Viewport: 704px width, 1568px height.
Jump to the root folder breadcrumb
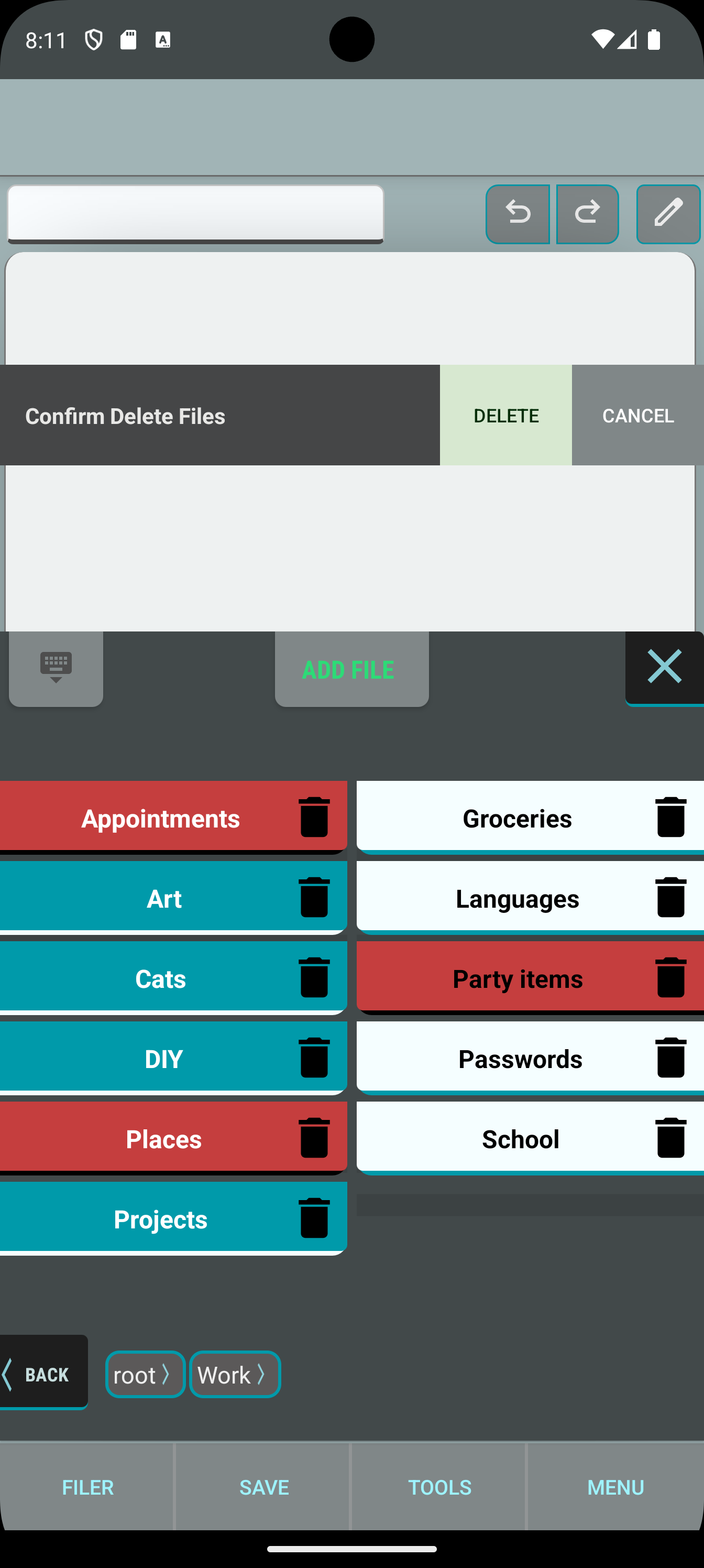pyautogui.click(x=145, y=1375)
